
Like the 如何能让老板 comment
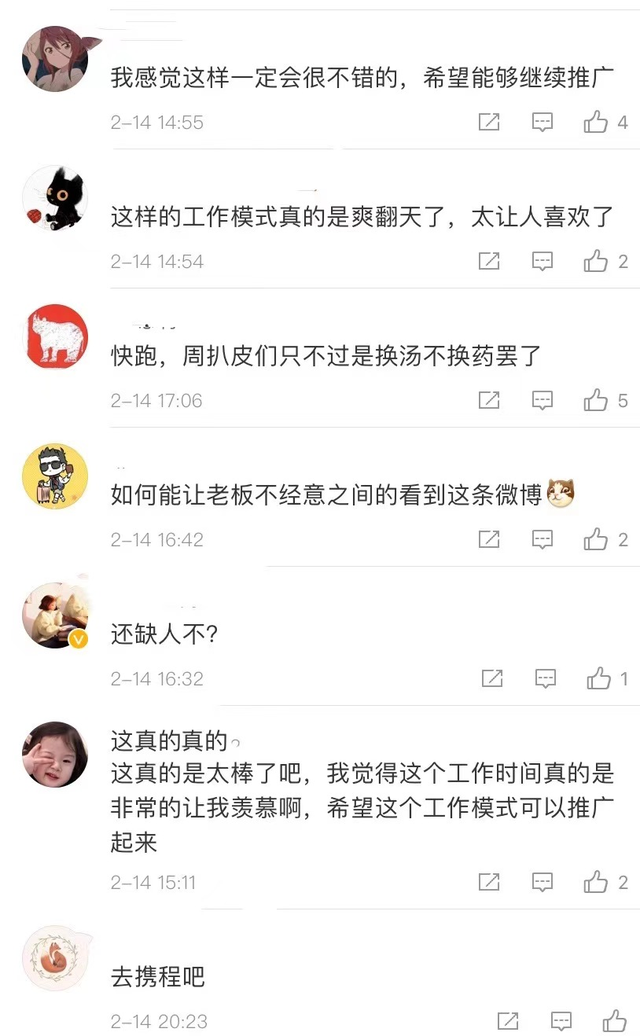(x=597, y=539)
